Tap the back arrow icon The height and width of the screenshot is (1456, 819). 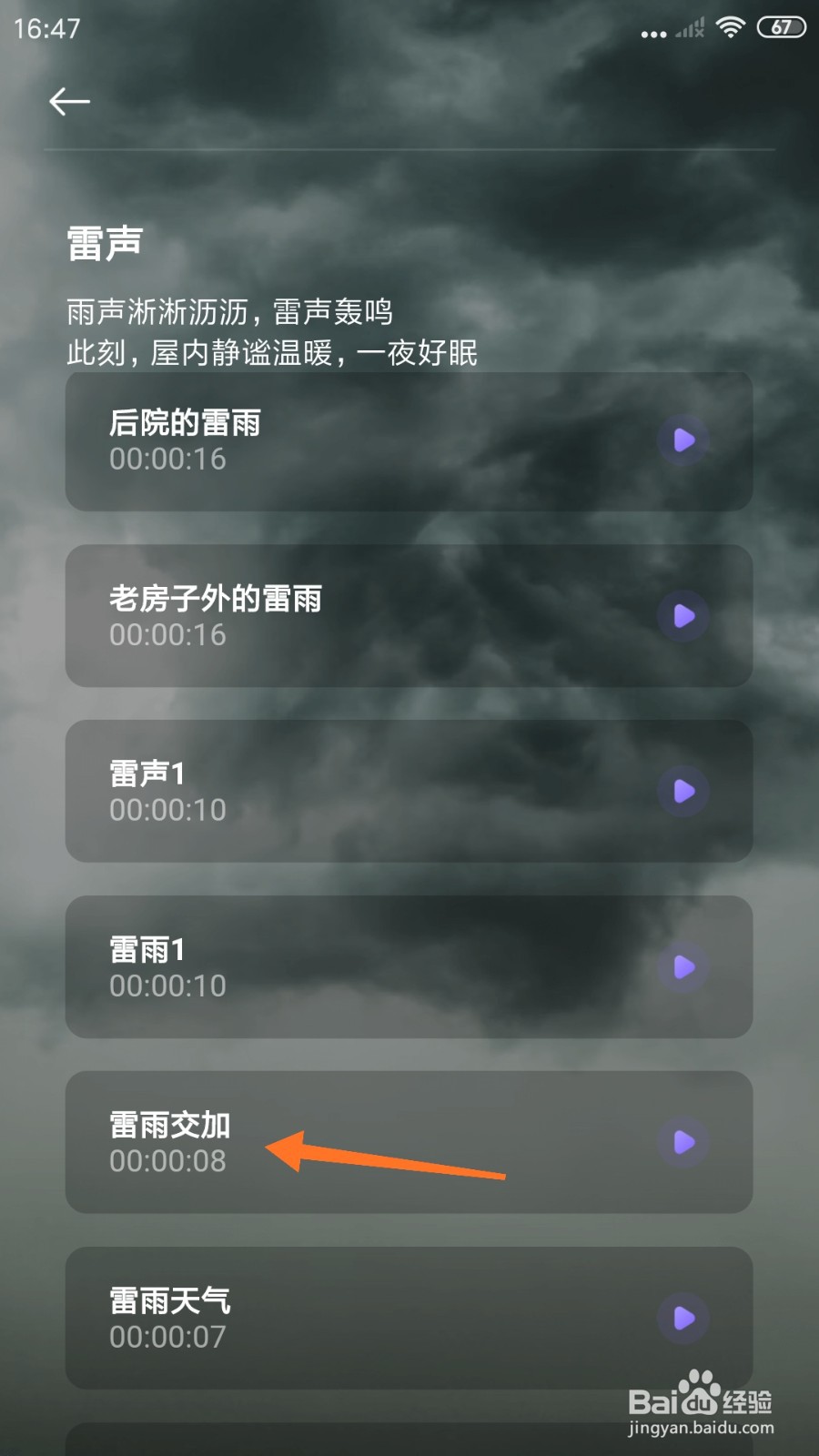(70, 102)
